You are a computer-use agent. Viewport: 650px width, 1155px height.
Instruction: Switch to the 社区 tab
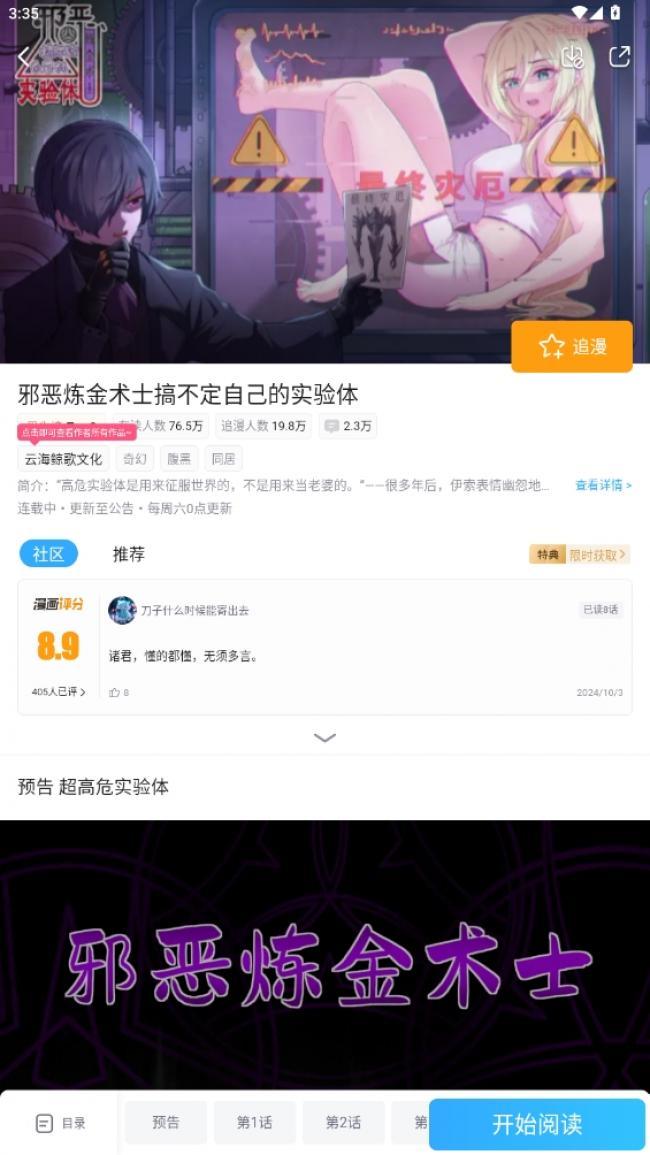coord(48,554)
